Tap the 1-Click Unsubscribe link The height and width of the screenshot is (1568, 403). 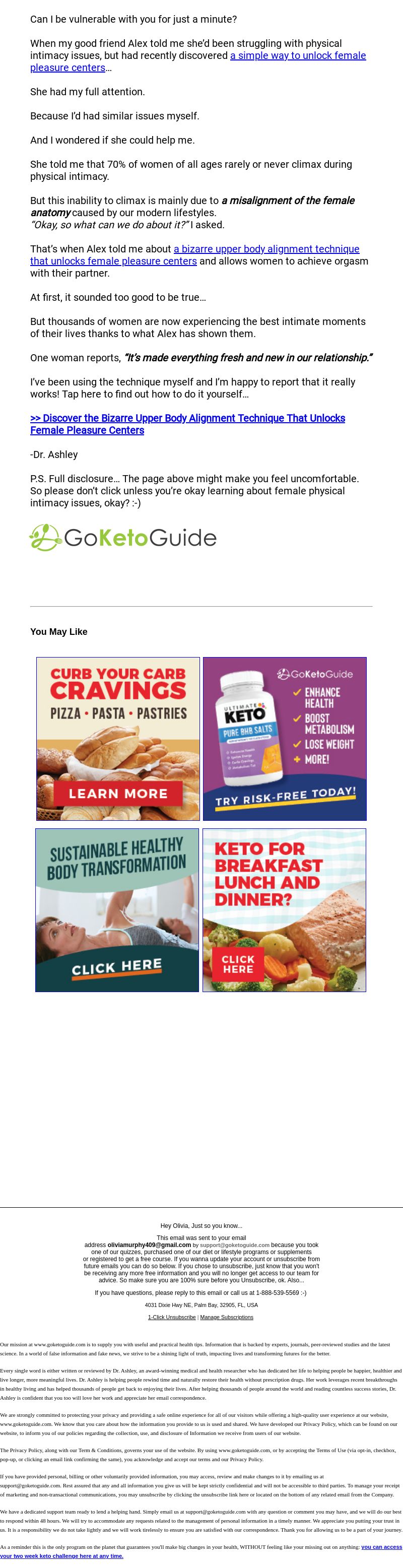coord(172,1317)
